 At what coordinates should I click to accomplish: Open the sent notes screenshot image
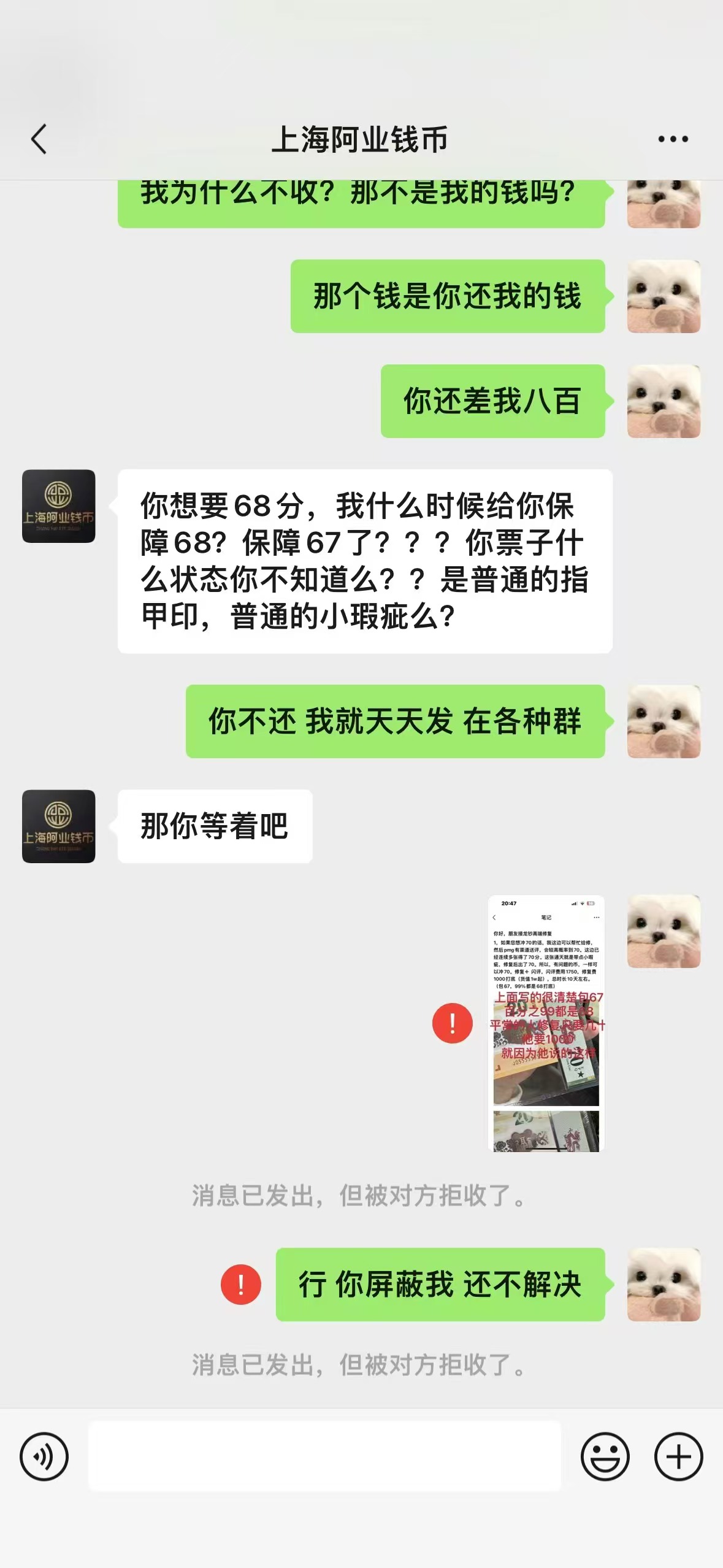pos(546,1023)
